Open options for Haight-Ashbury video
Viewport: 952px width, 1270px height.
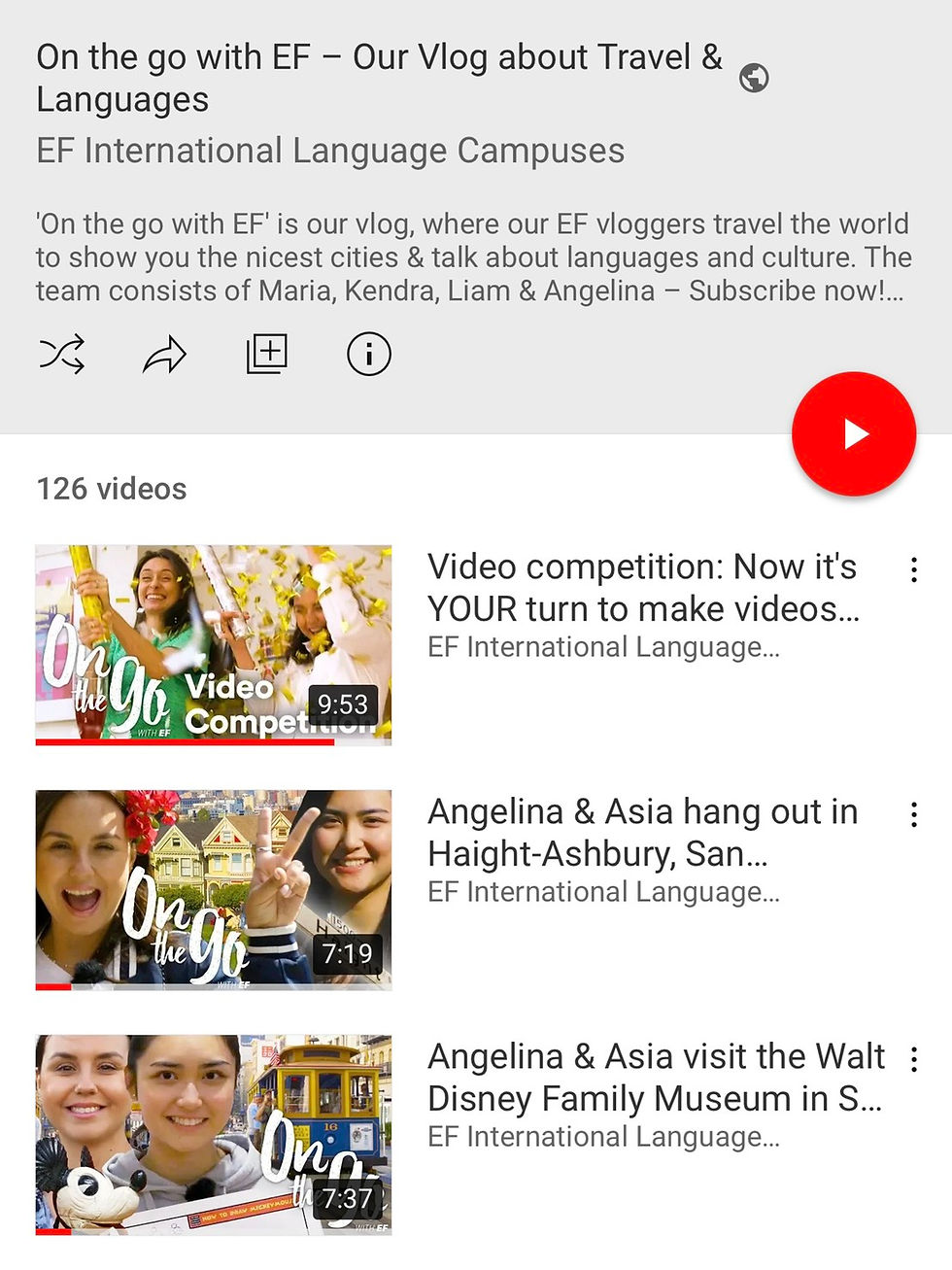913,815
